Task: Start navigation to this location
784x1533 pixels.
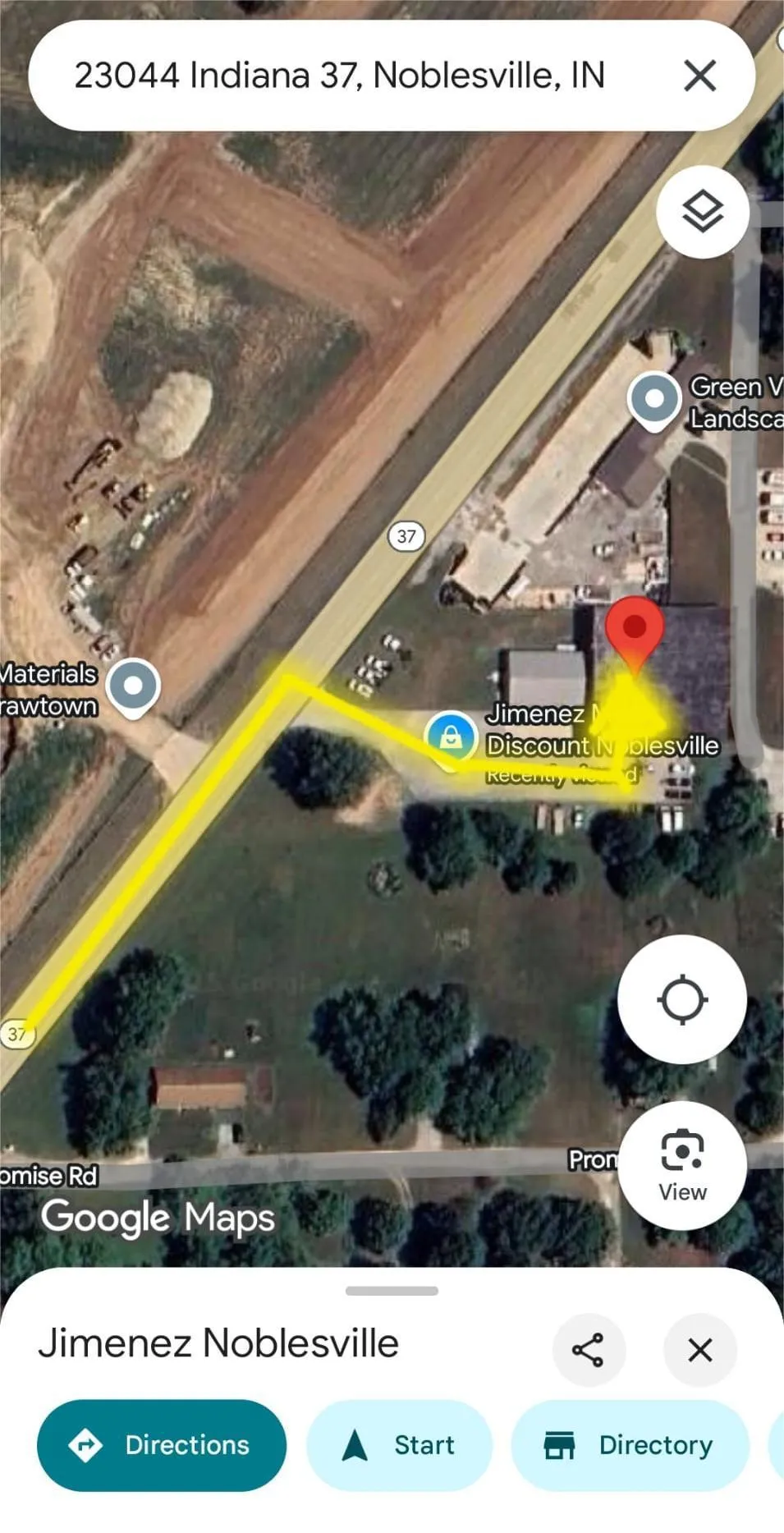Action: (399, 1445)
